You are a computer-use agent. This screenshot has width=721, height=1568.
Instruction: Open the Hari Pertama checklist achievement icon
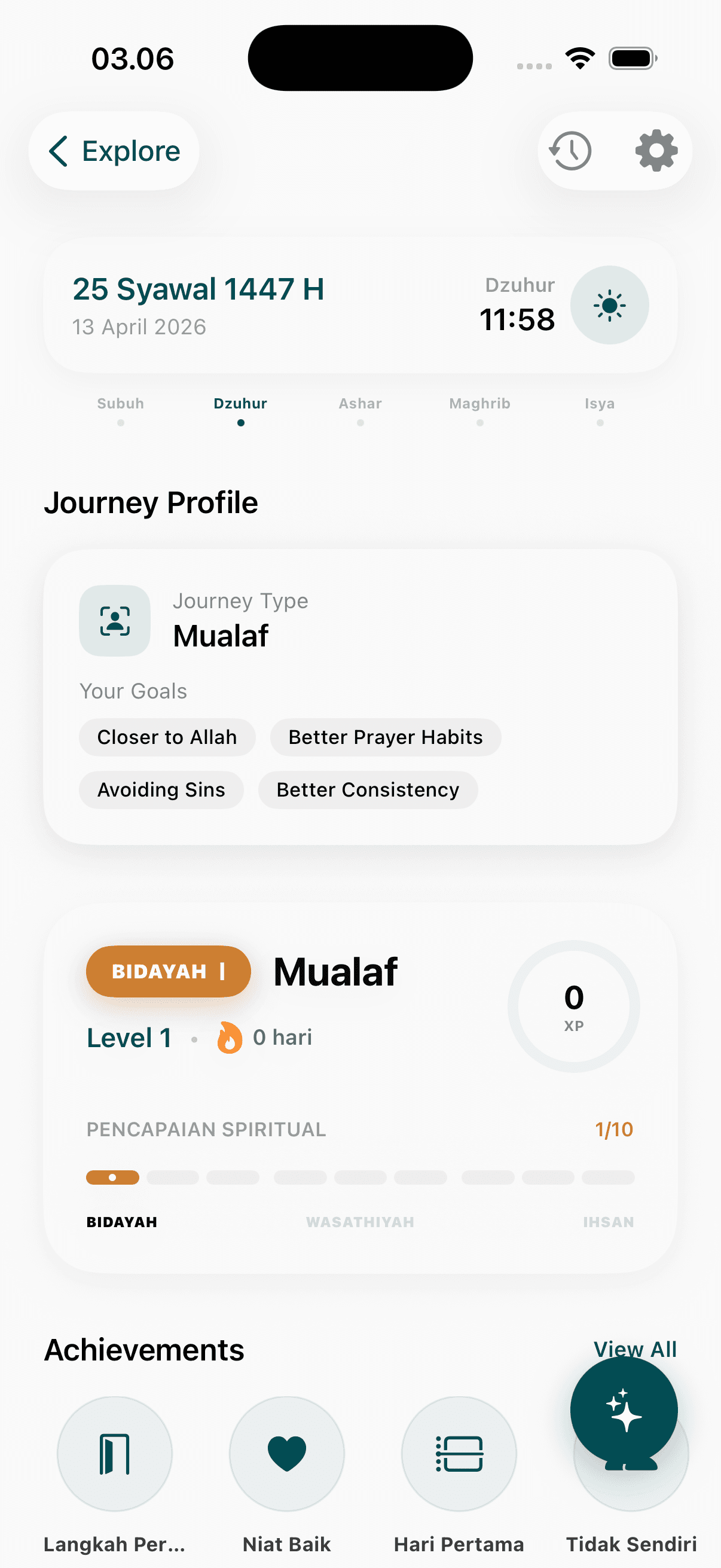459,1454
